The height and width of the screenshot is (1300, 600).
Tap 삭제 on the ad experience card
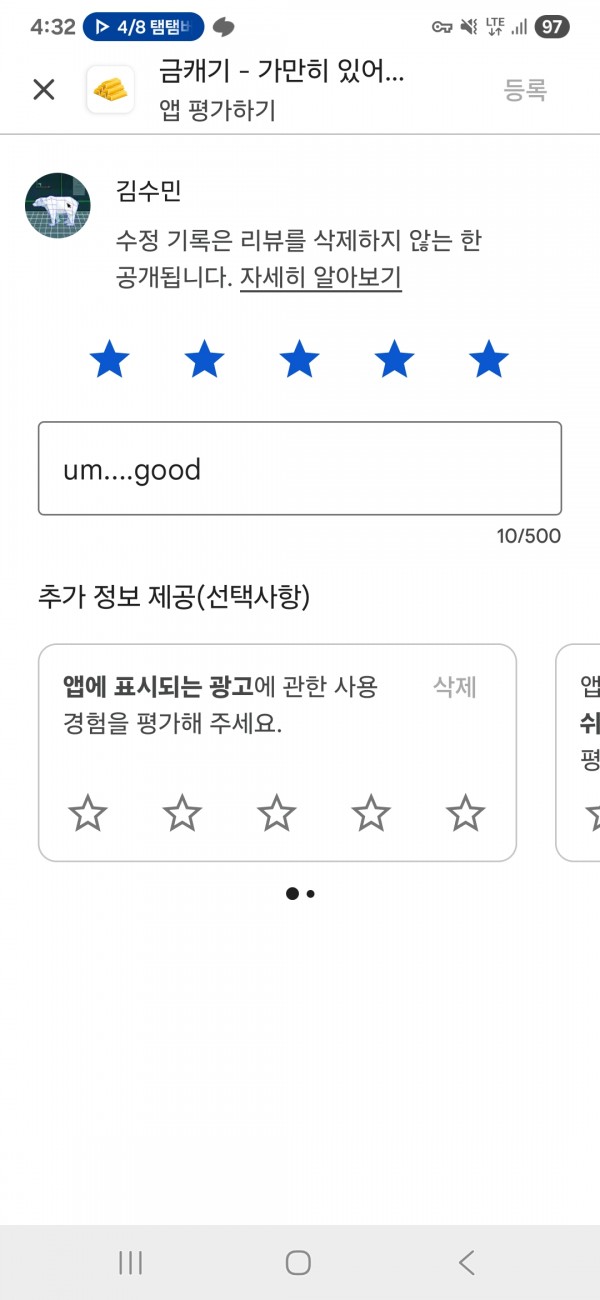(455, 687)
